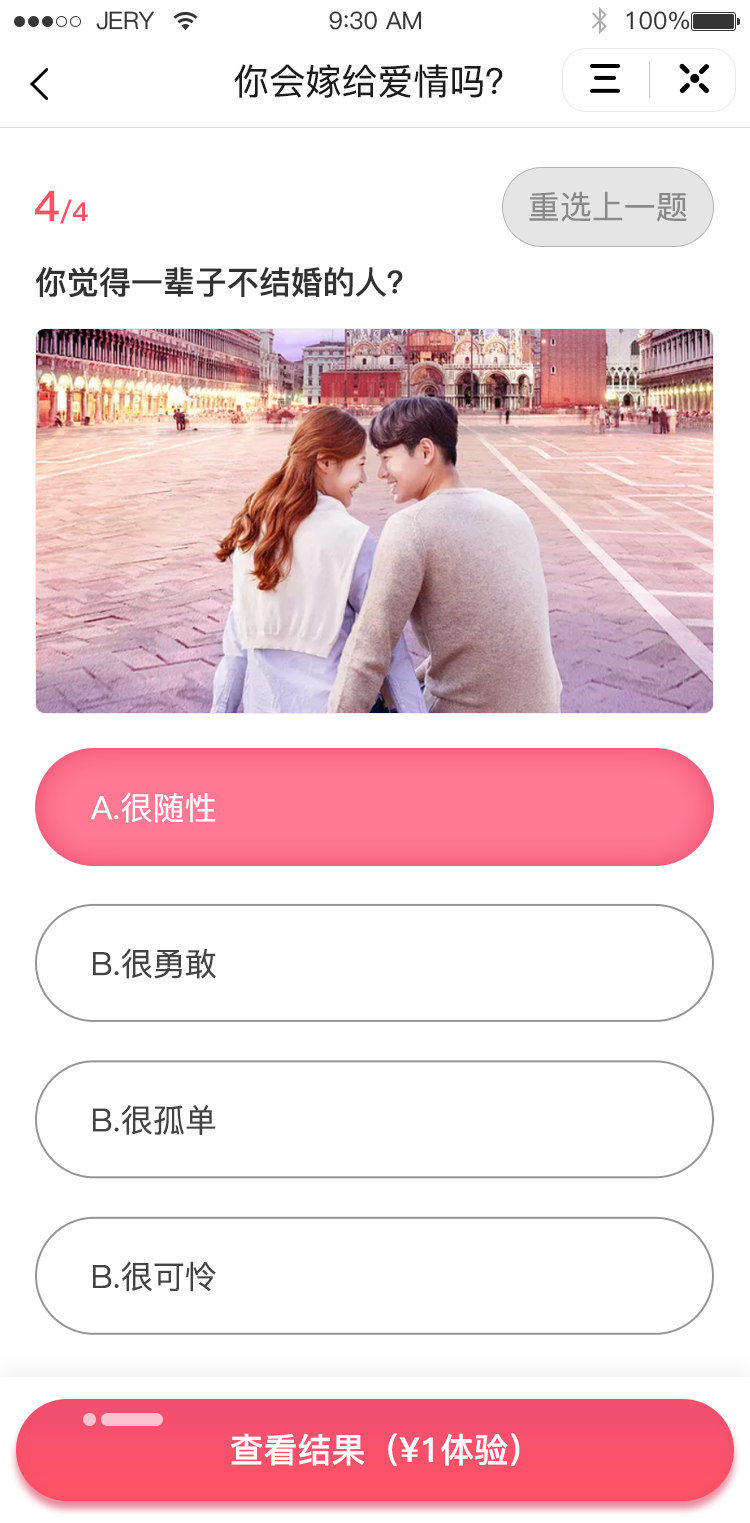750x1523 pixels.
Task: Open the three-line menu icon
Action: pos(605,79)
